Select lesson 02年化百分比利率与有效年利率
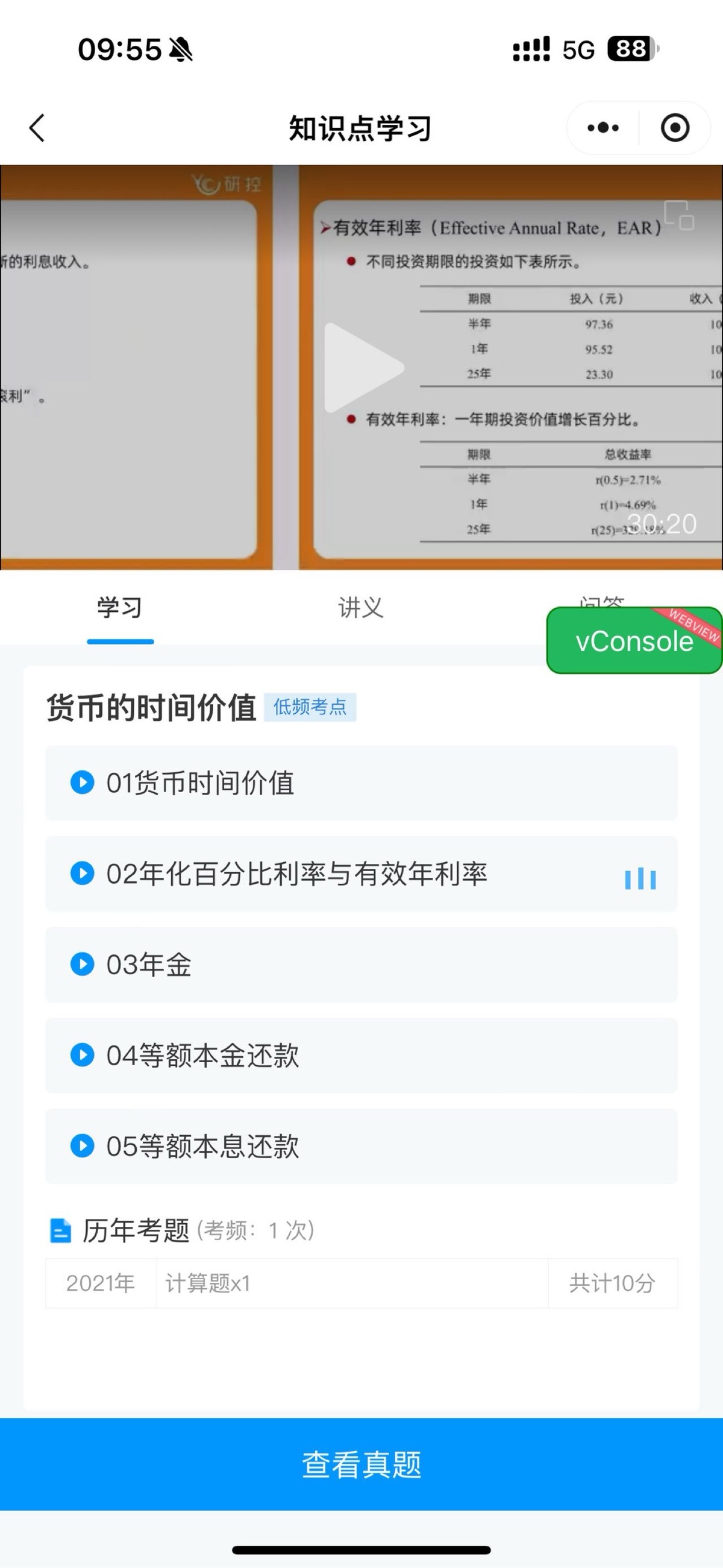 361,874
